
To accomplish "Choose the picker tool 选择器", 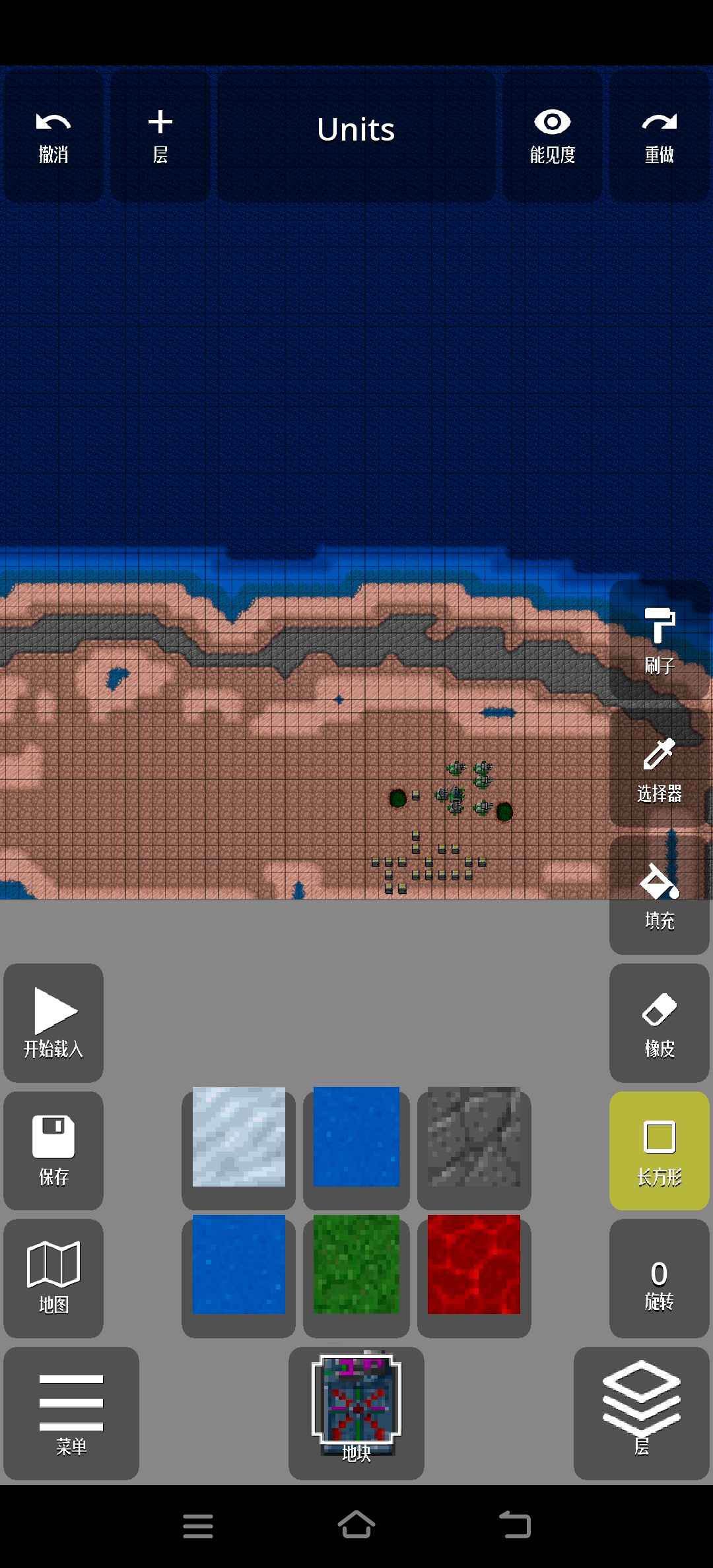I will point(659,768).
